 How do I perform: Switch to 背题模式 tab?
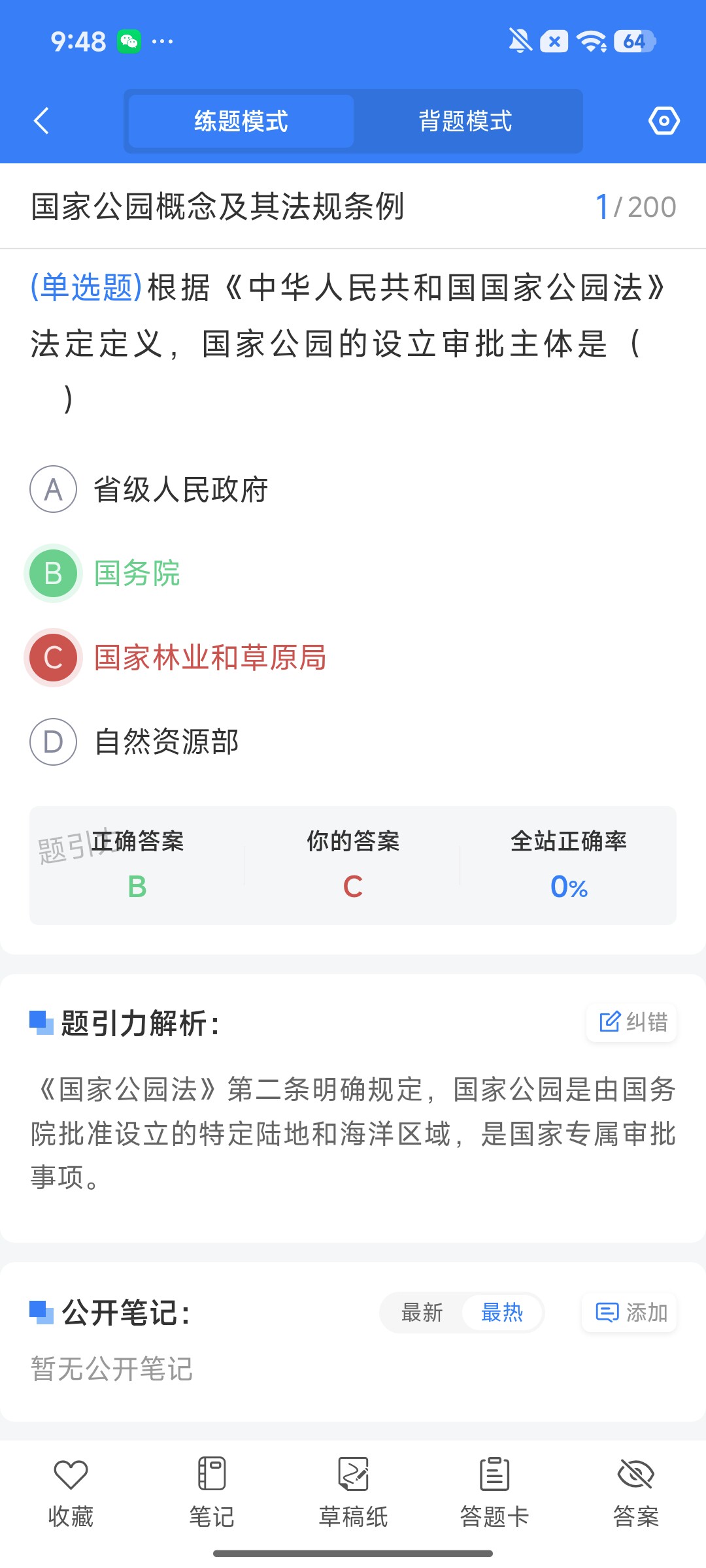coord(465,121)
